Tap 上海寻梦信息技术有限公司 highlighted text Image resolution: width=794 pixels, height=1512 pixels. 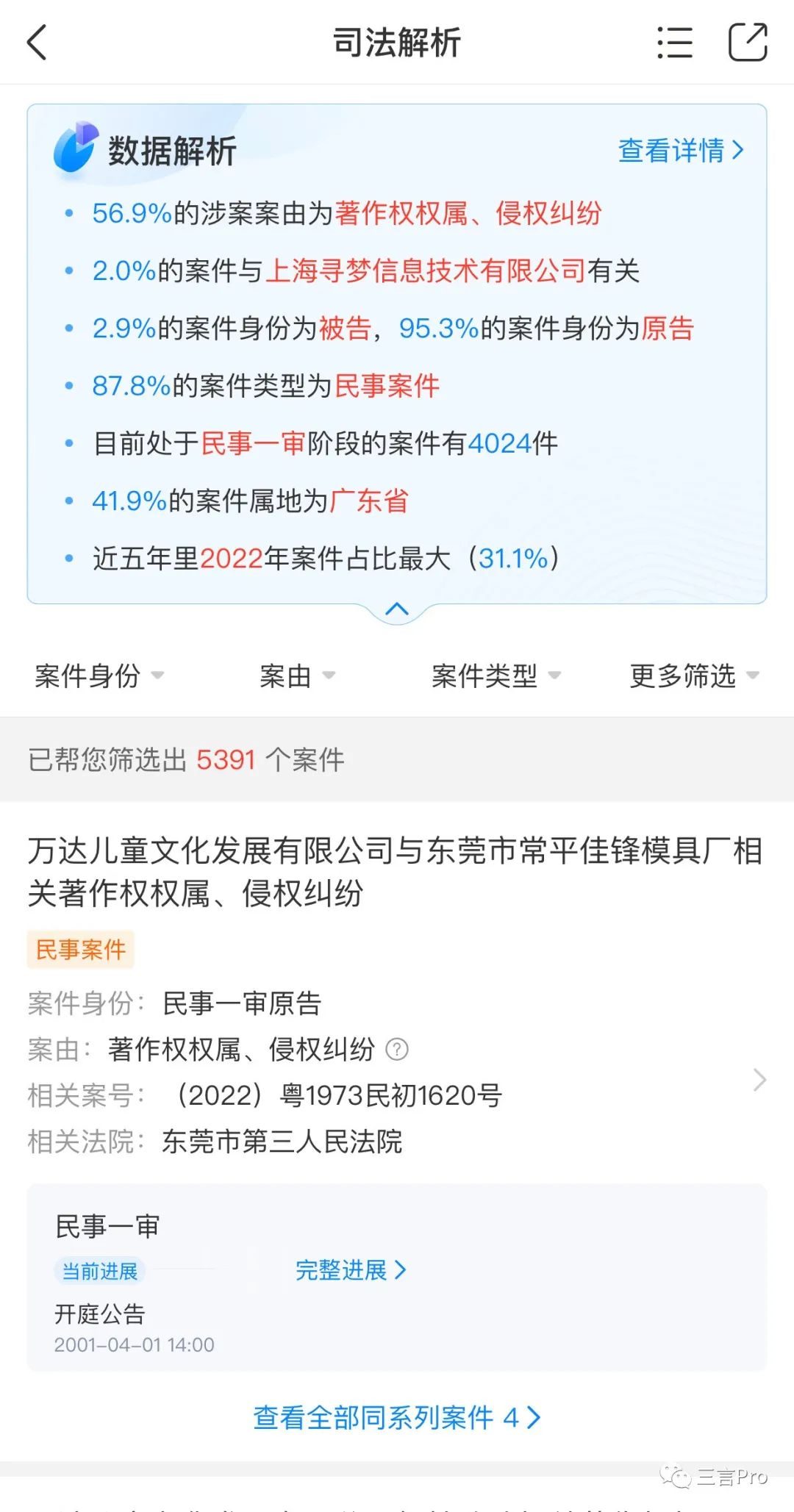point(426,271)
